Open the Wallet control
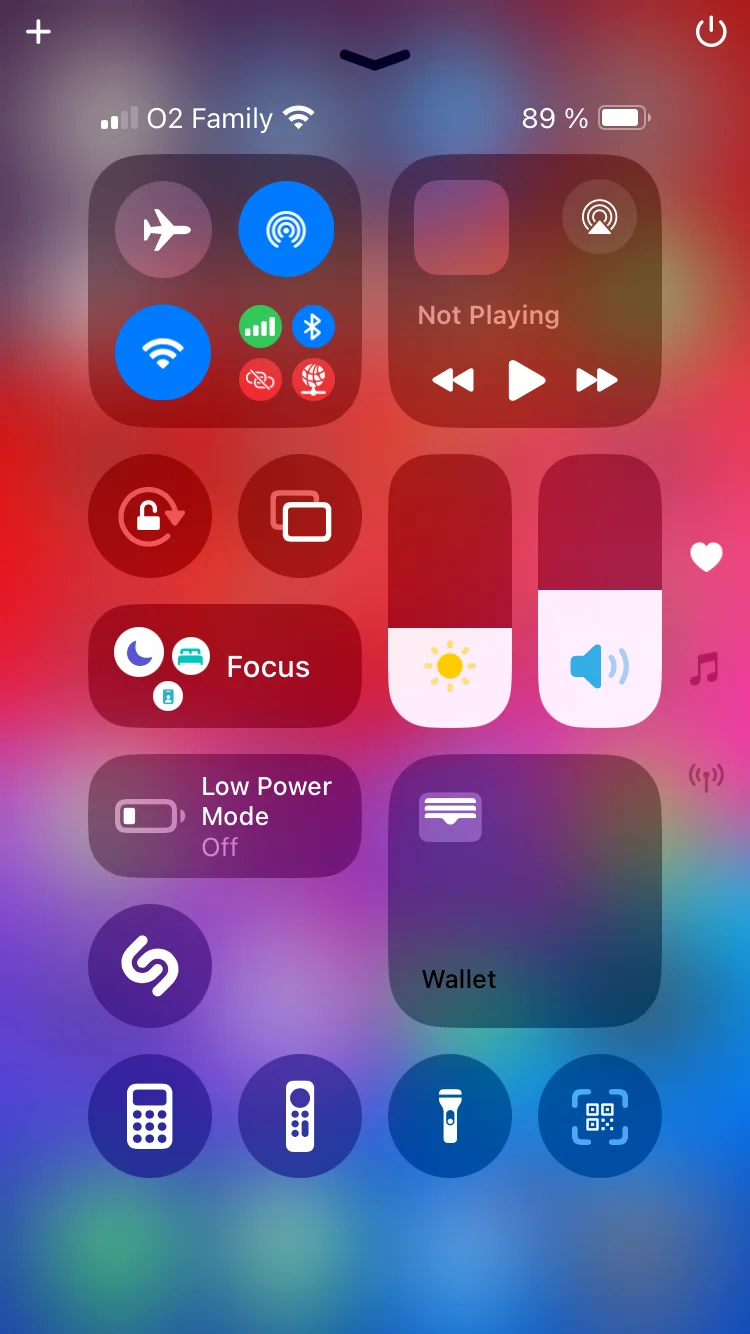Screen dimensions: 750x1334 pos(525,890)
